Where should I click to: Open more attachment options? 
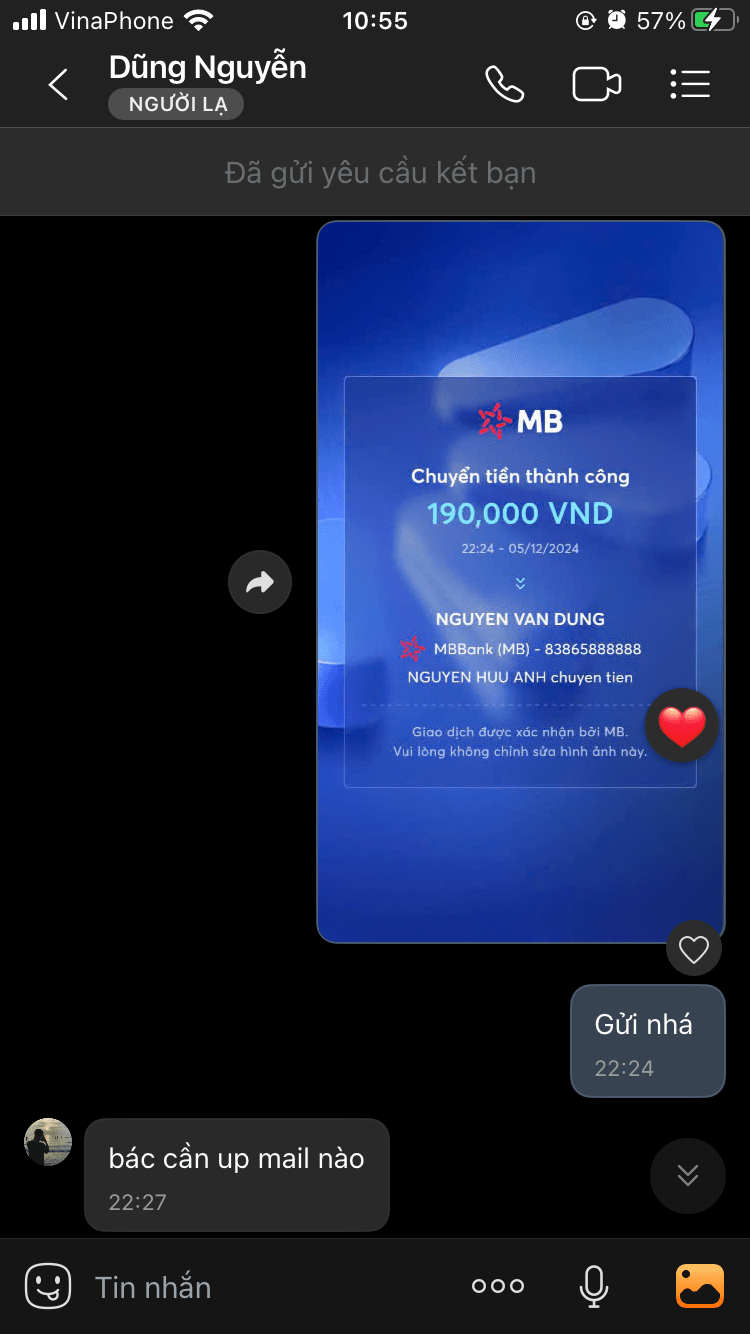498,1287
